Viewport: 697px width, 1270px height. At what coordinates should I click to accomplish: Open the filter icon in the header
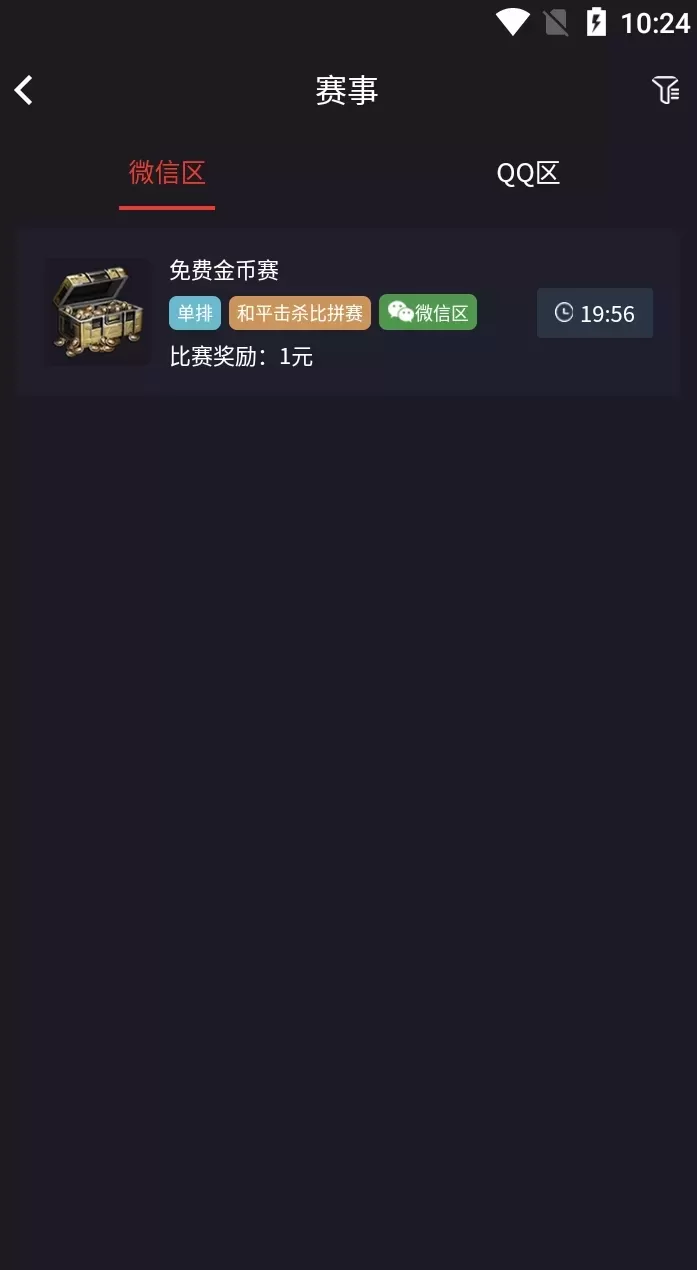point(665,90)
